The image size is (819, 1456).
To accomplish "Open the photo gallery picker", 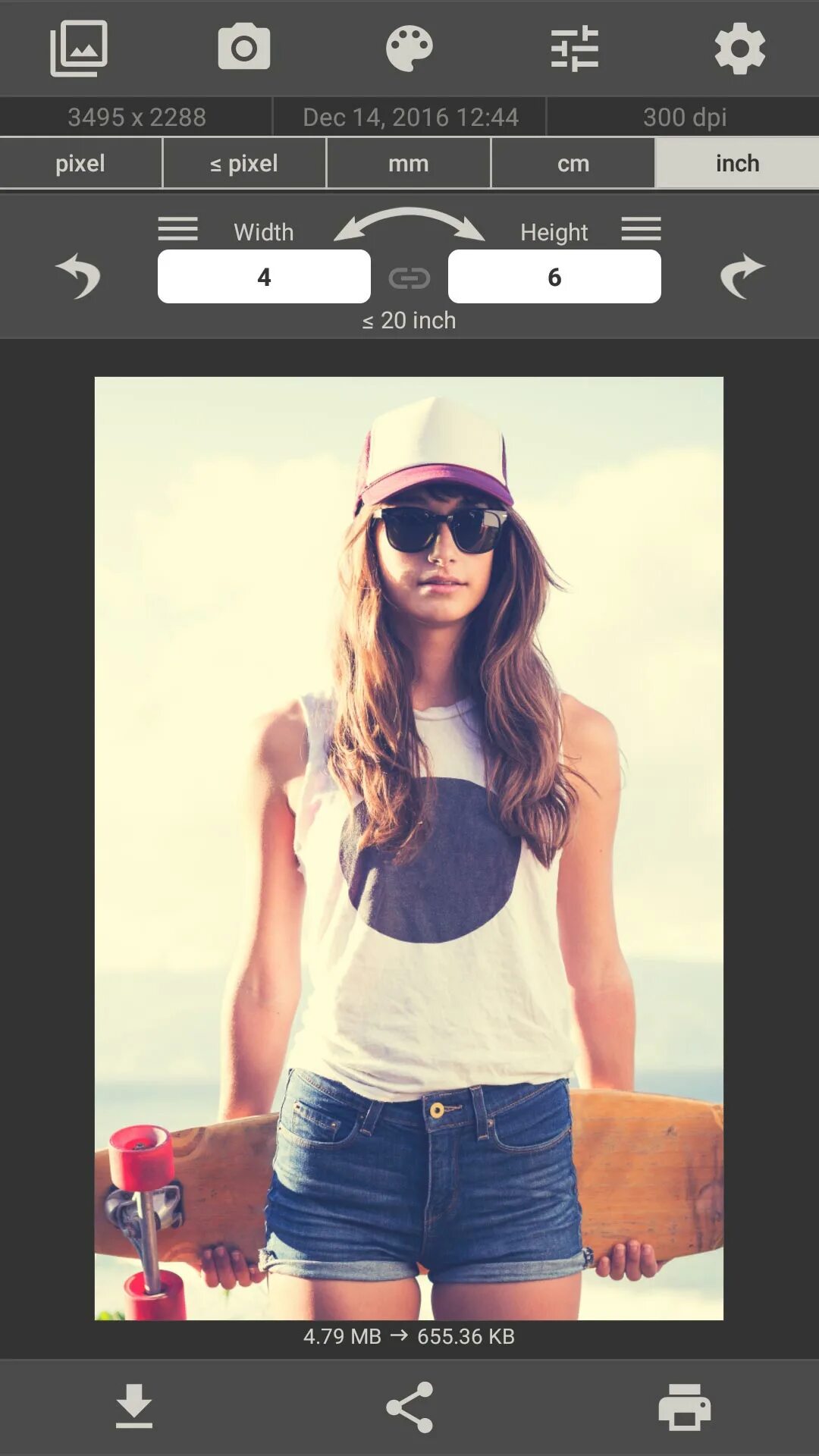I will click(79, 49).
